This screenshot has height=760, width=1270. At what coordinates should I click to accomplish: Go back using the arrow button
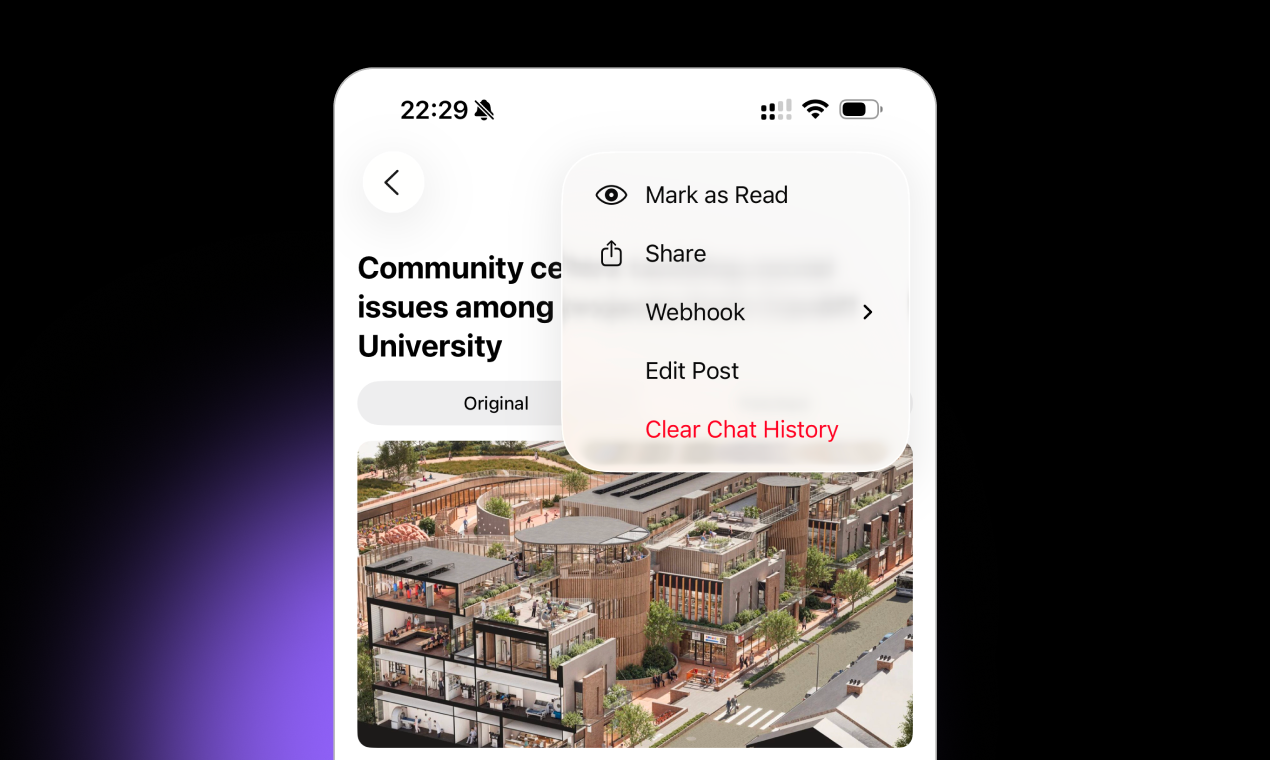[393, 182]
